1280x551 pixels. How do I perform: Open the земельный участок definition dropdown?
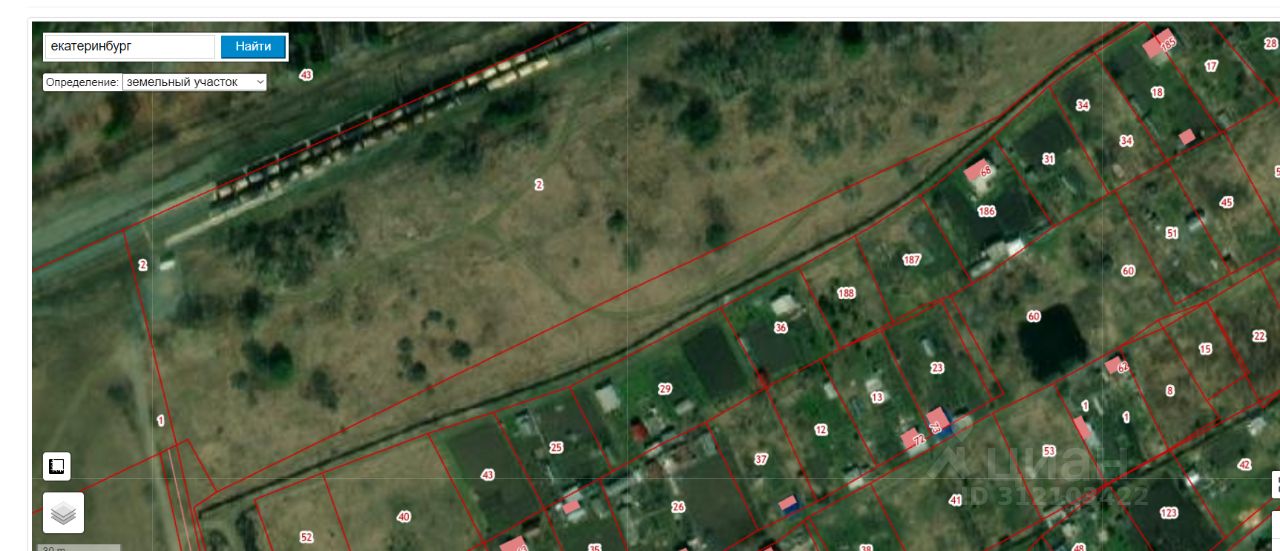pos(194,82)
